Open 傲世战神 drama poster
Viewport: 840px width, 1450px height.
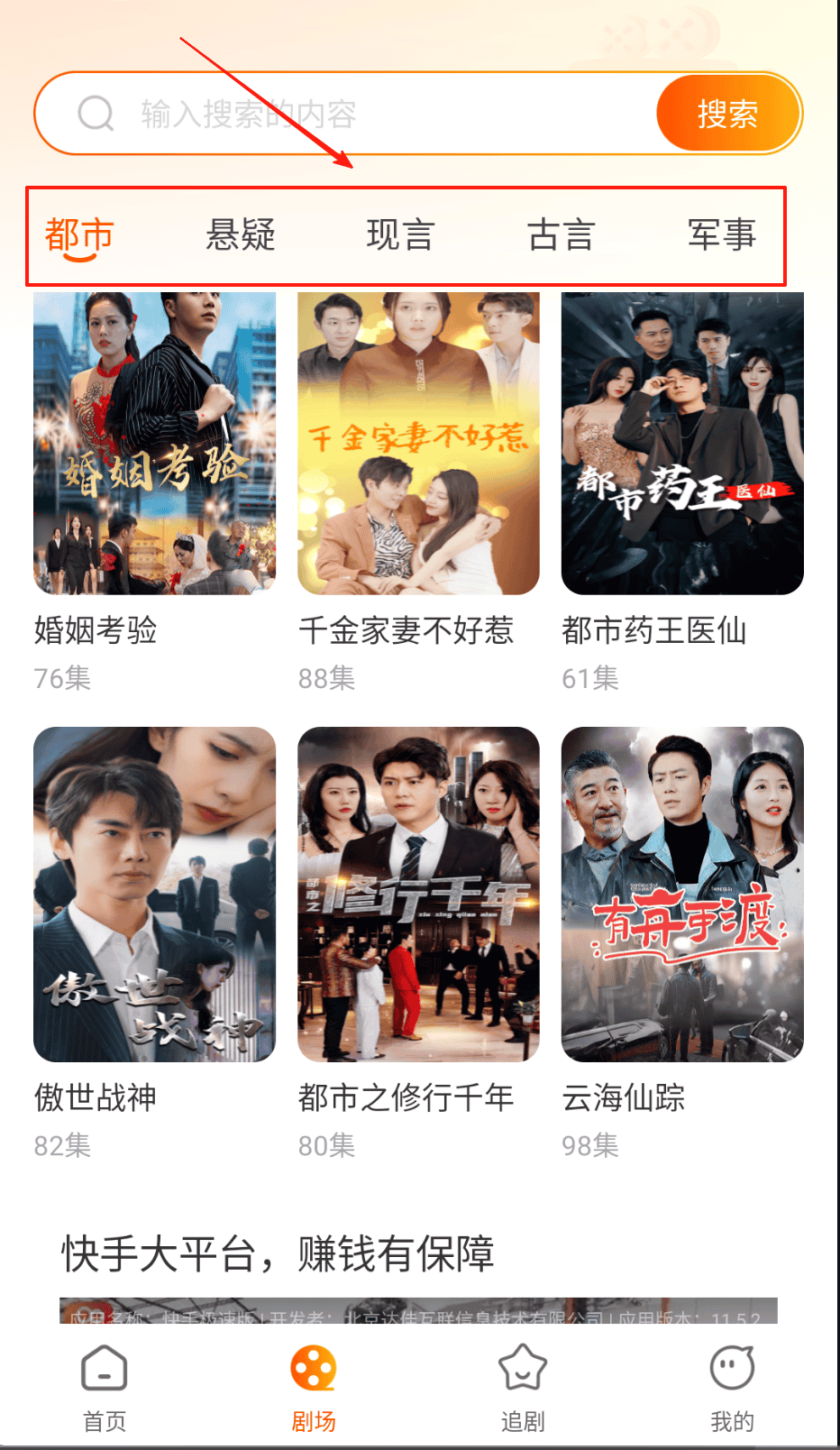pyautogui.click(x=153, y=894)
